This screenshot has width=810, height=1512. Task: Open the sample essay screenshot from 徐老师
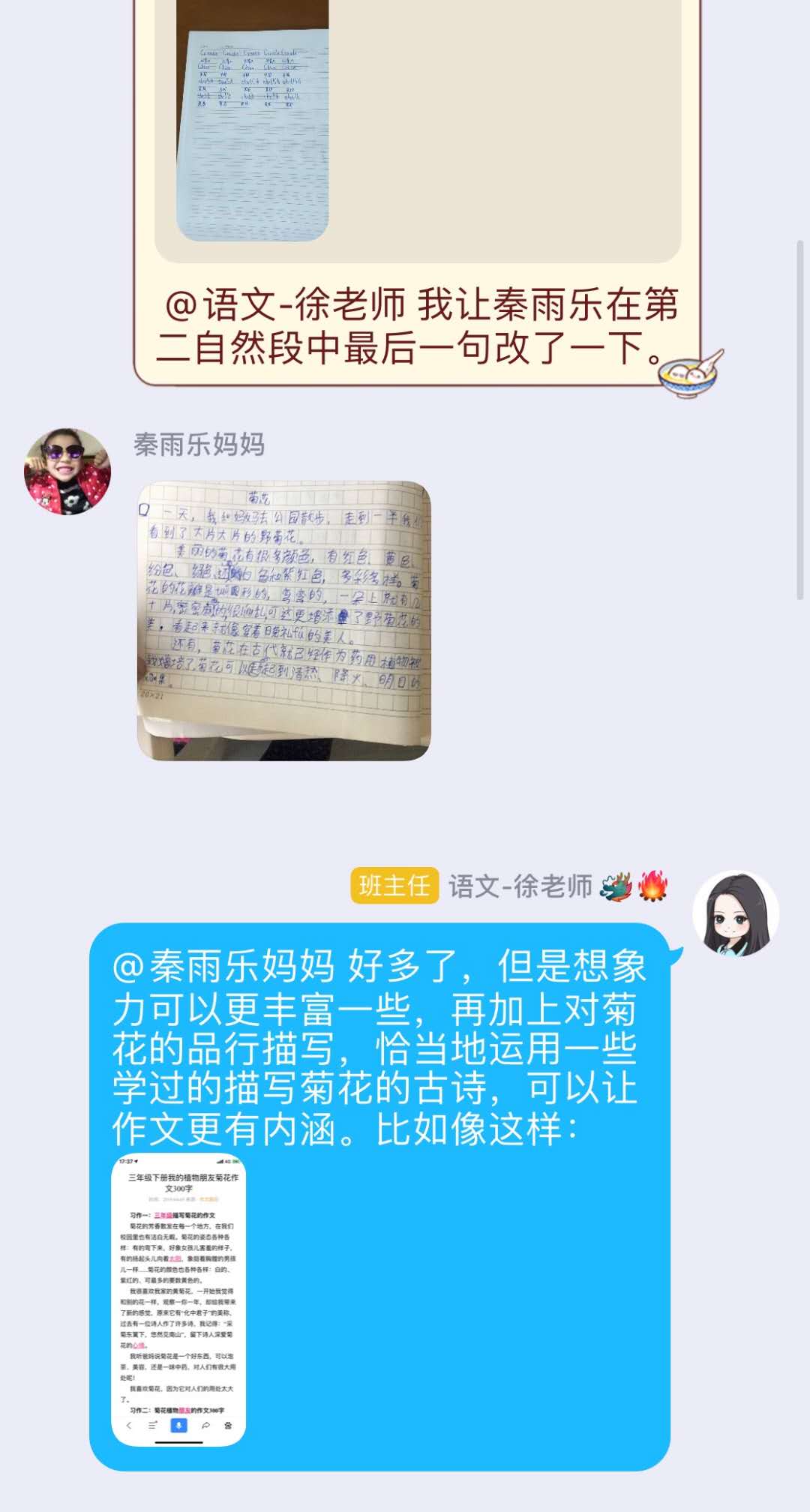coord(179,1300)
